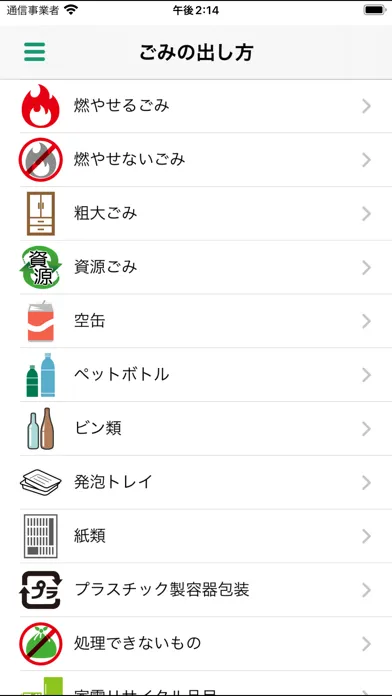Viewport: 392px width, 696px height.
Task: View 空缶 disposal details
Action: 196,321
